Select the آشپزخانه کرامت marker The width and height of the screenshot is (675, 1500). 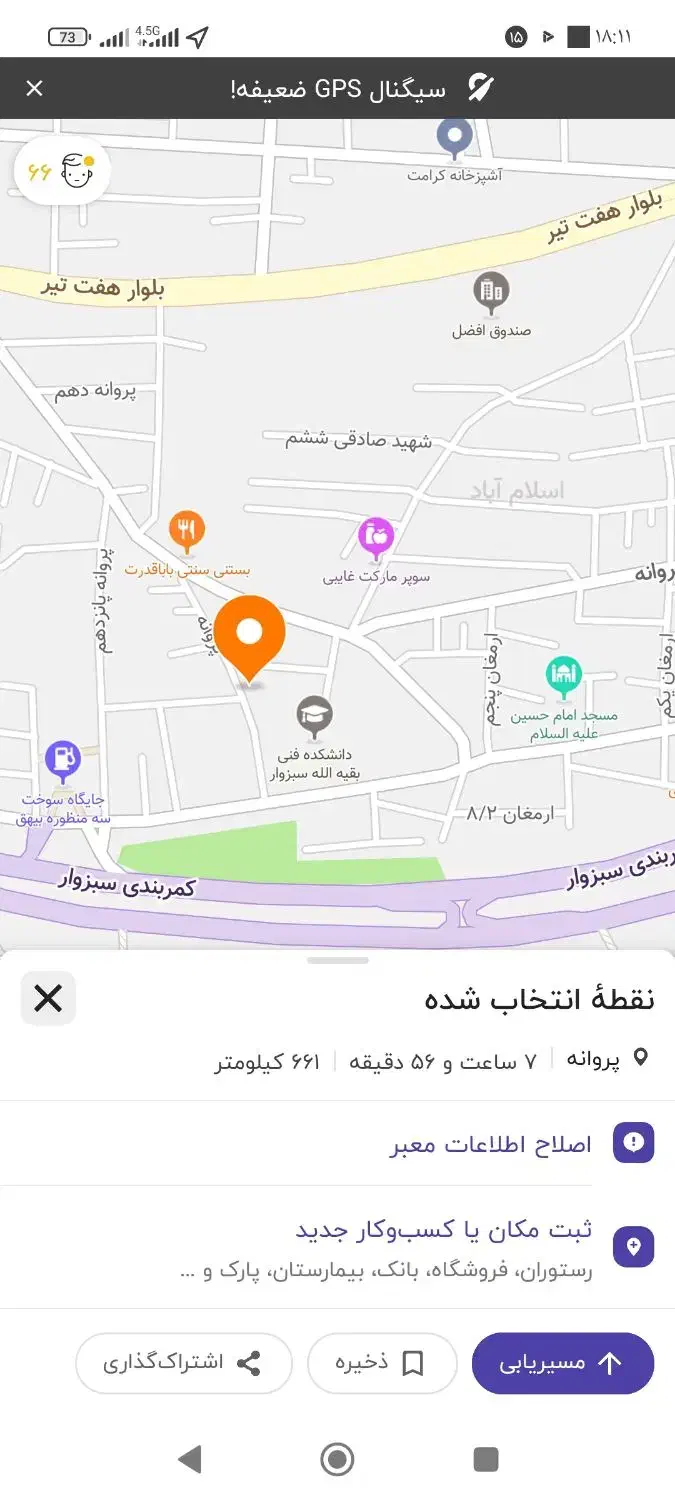click(x=456, y=136)
